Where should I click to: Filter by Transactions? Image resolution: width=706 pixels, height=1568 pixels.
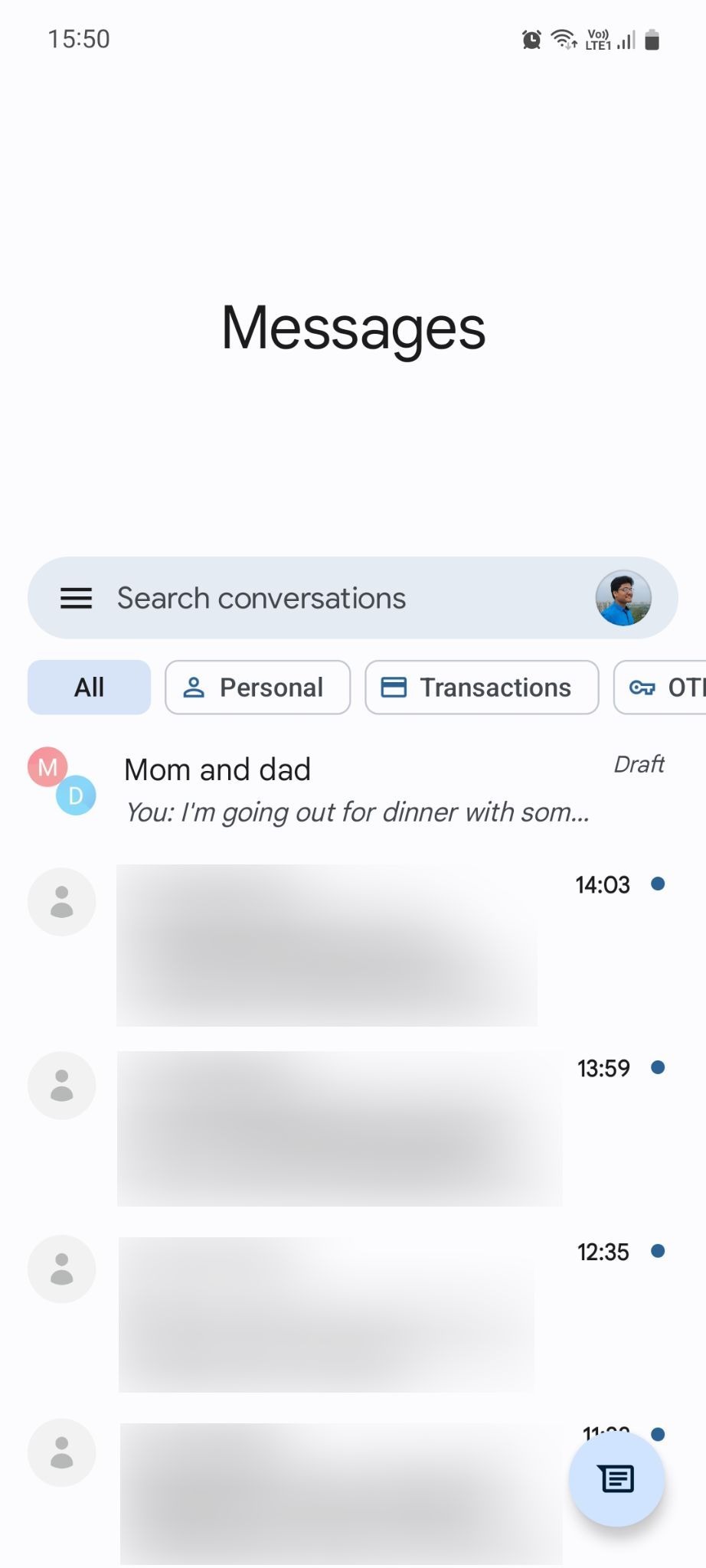click(482, 688)
